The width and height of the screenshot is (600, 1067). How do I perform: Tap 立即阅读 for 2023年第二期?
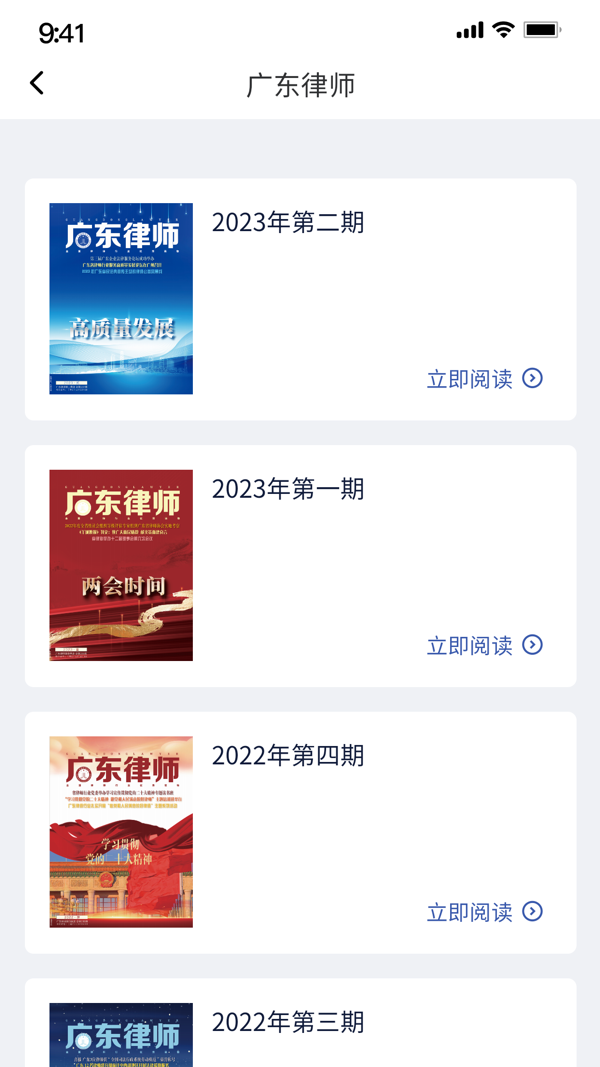coord(484,379)
